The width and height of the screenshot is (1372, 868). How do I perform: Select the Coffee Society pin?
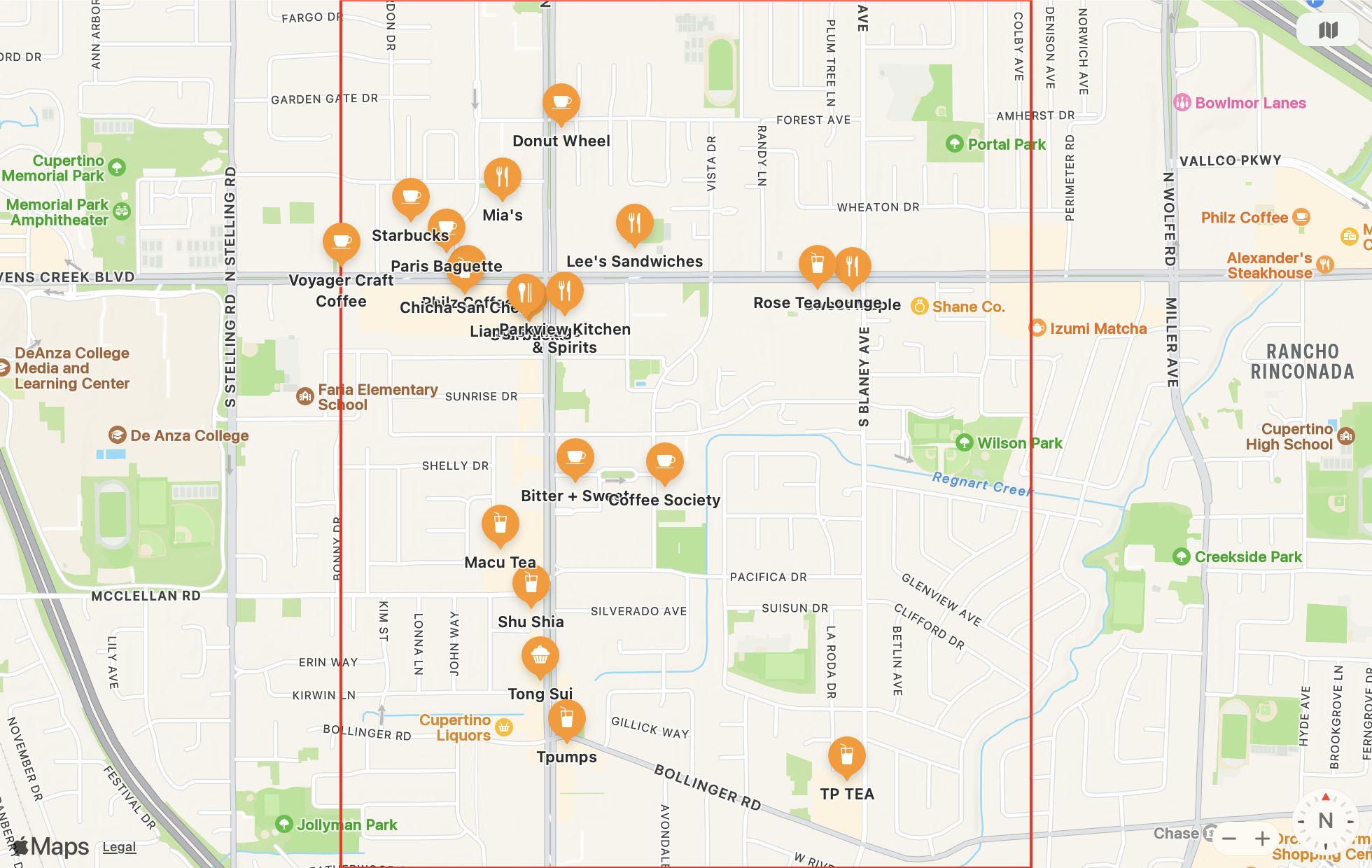coord(665,461)
